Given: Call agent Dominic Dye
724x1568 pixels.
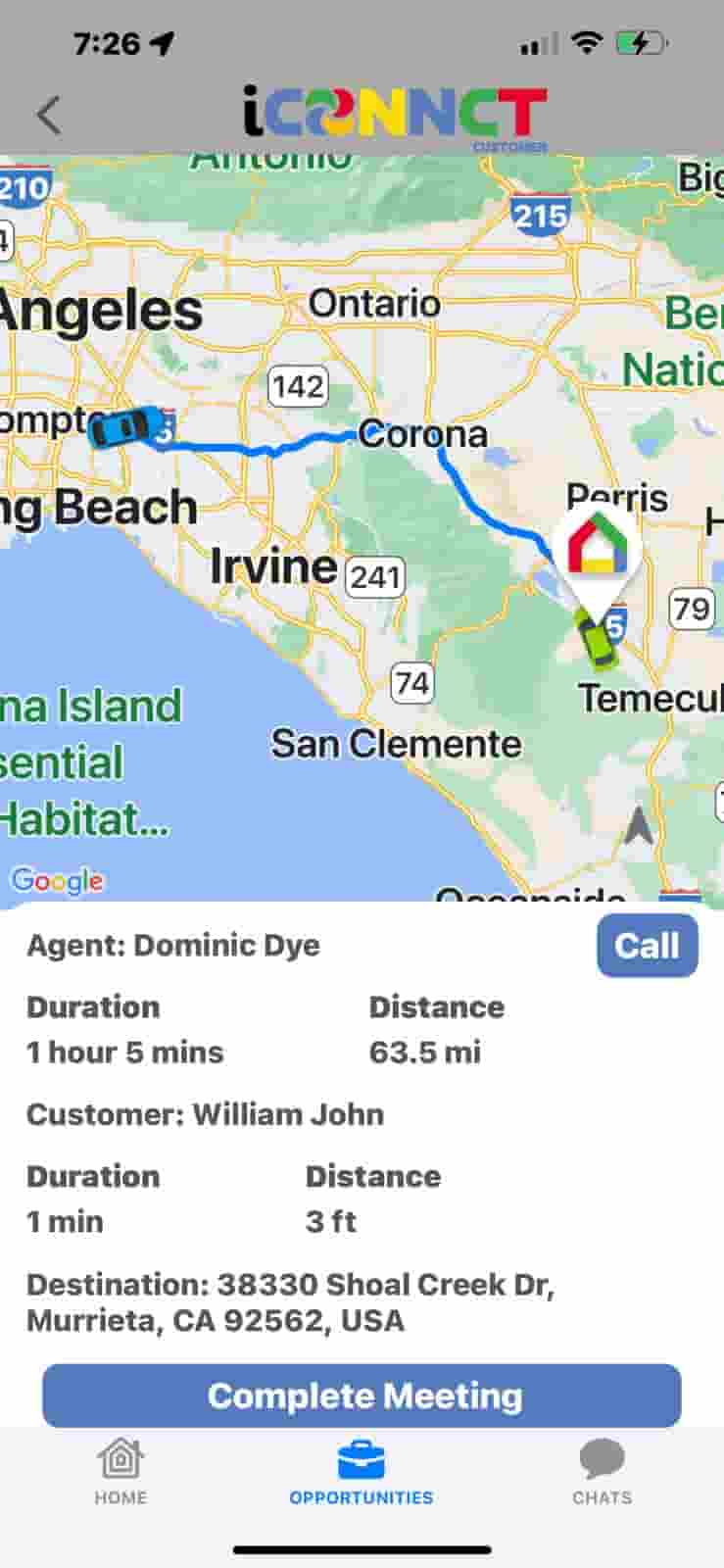Looking at the screenshot, I should 647,946.
